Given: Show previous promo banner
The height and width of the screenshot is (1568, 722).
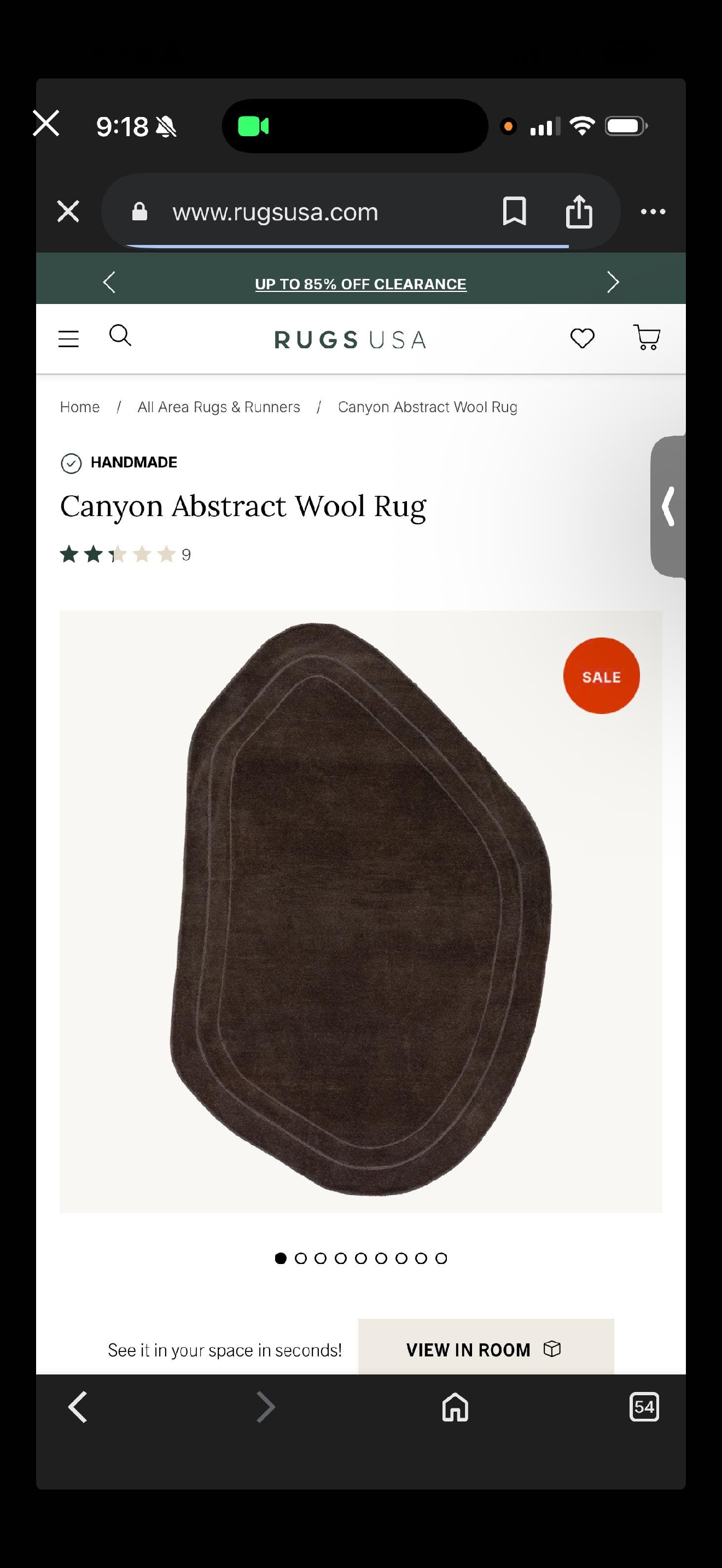Looking at the screenshot, I should tap(109, 283).
